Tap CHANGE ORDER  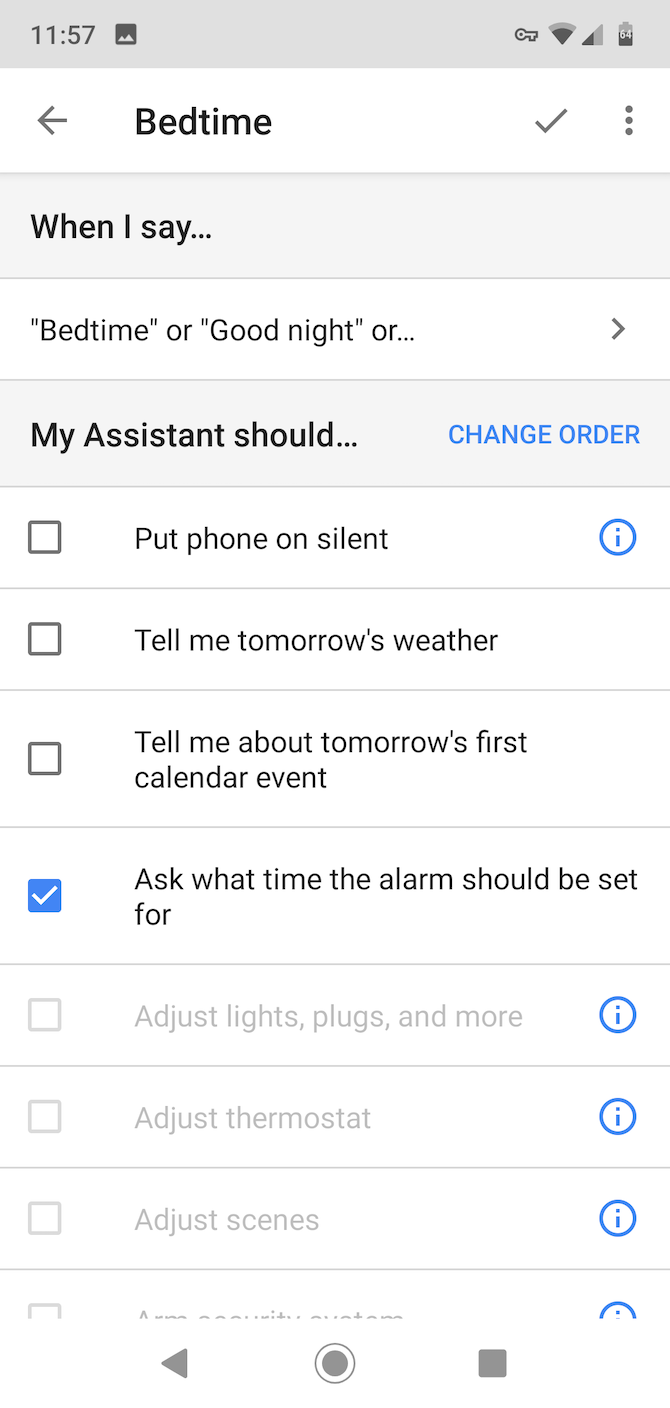543,435
